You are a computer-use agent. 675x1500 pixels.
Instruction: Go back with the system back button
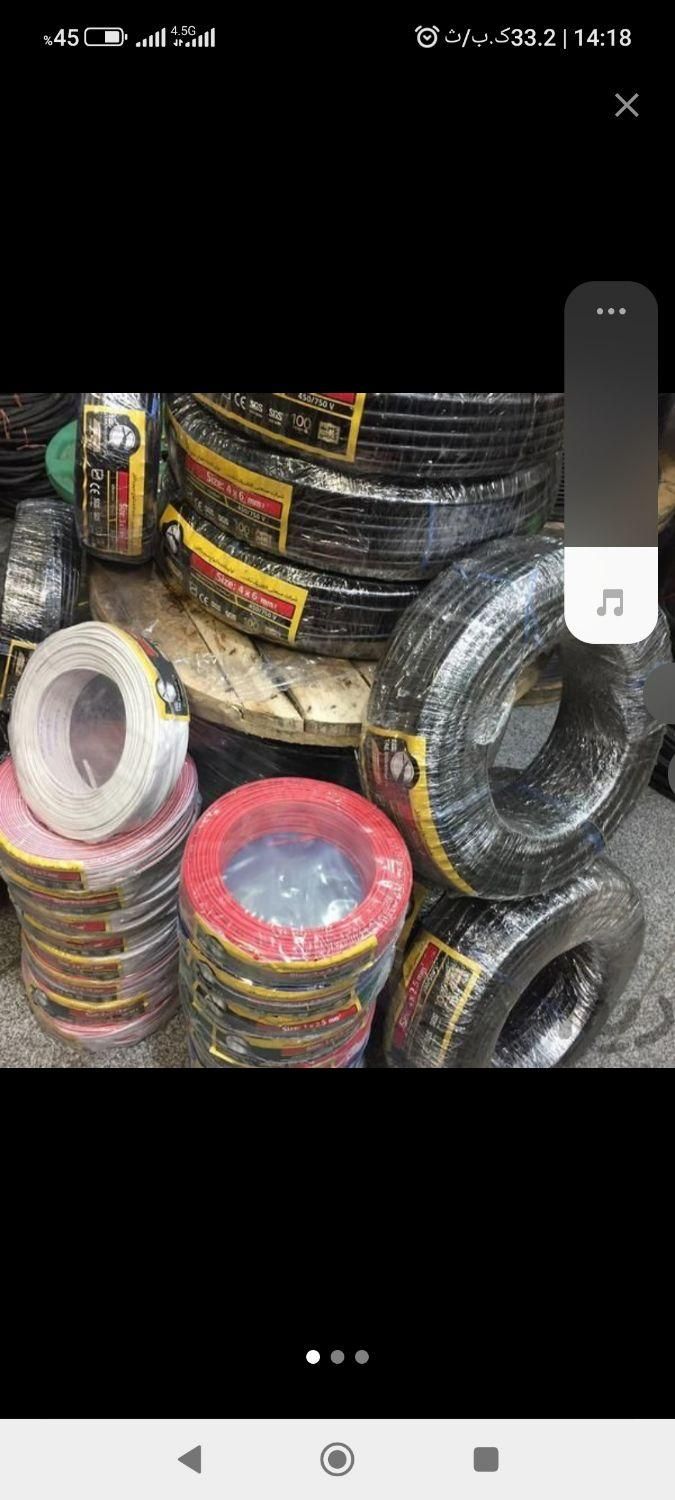tap(189, 1459)
